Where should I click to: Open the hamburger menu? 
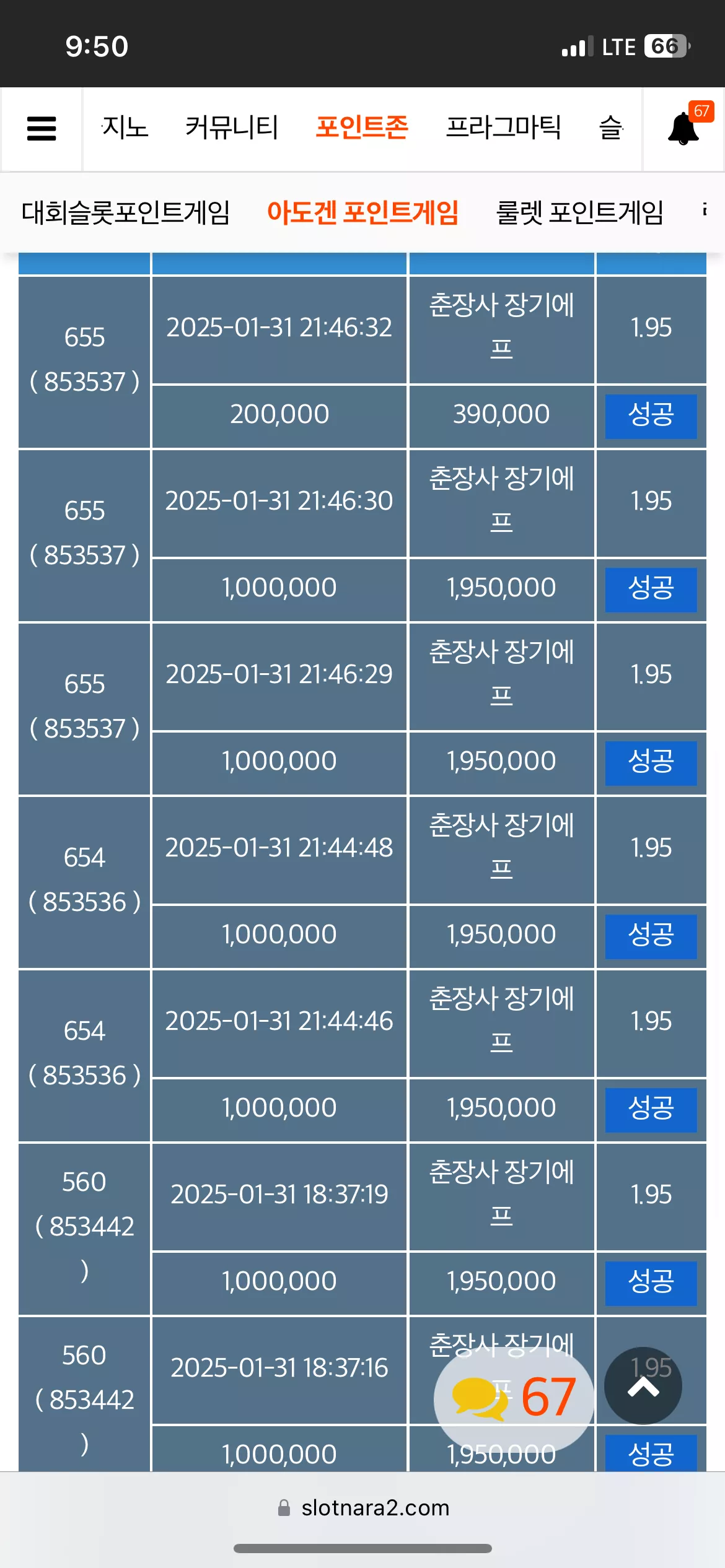point(42,129)
